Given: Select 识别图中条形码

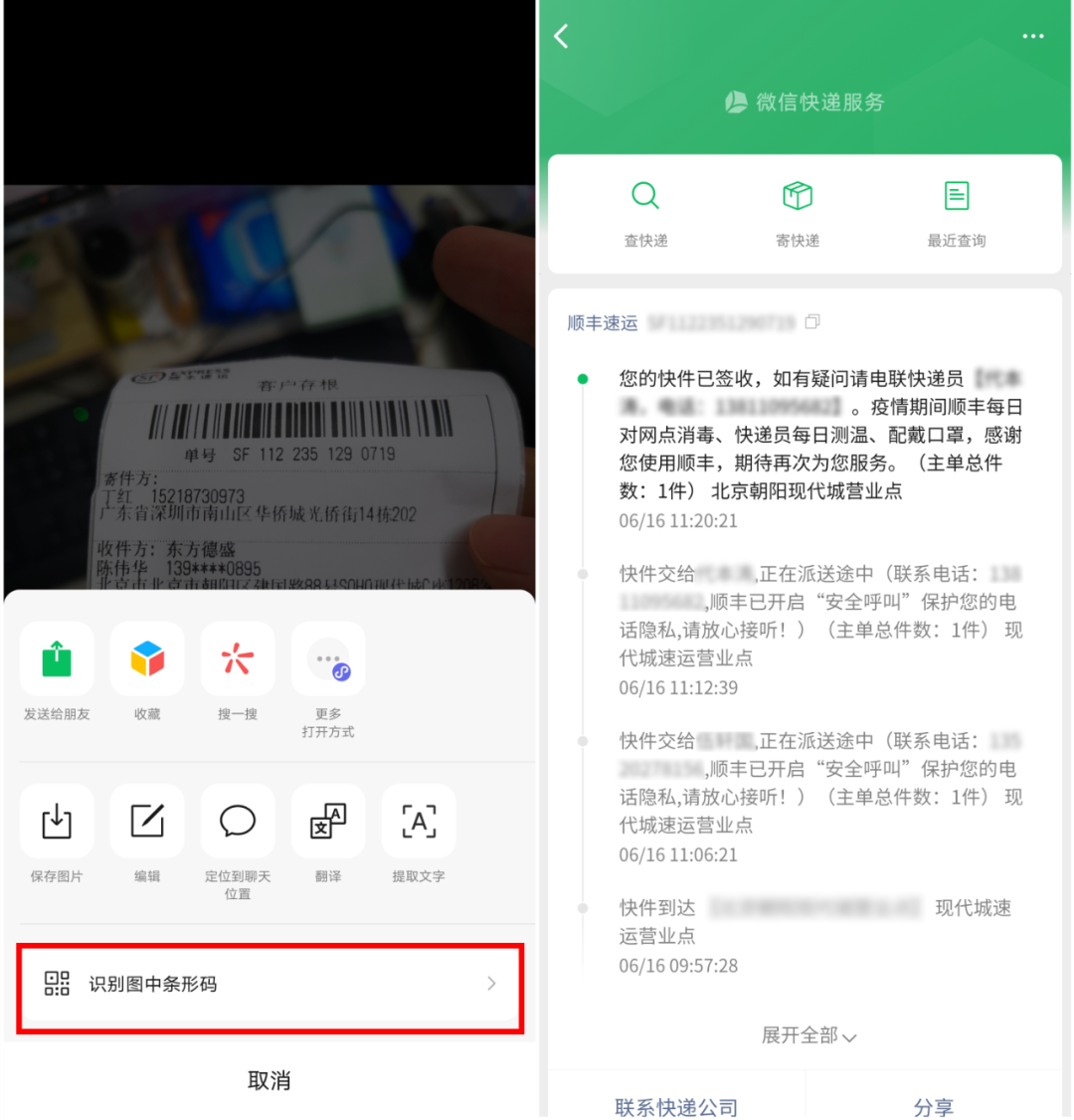Looking at the screenshot, I should [269, 985].
